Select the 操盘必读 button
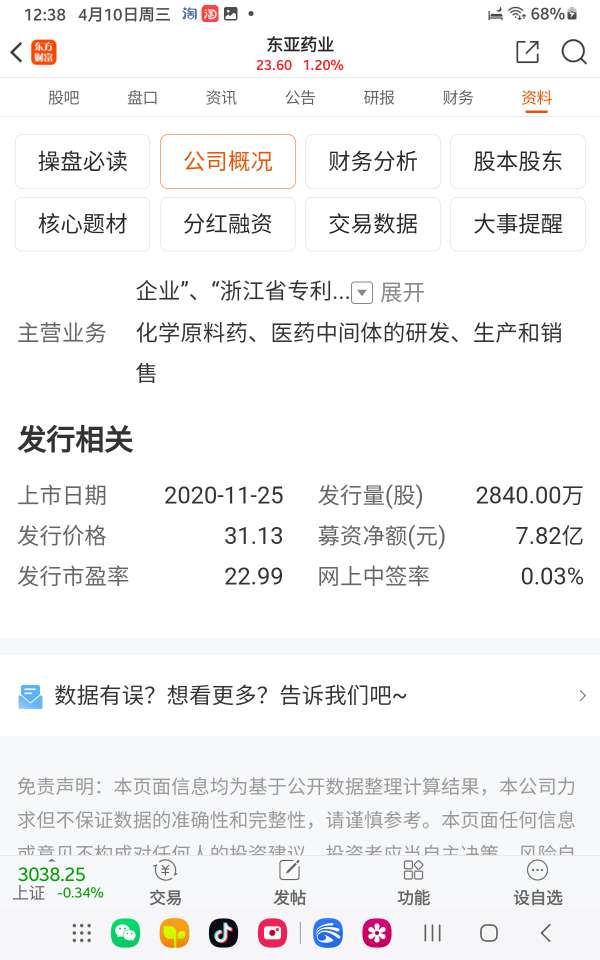The width and height of the screenshot is (600, 960). coord(83,162)
